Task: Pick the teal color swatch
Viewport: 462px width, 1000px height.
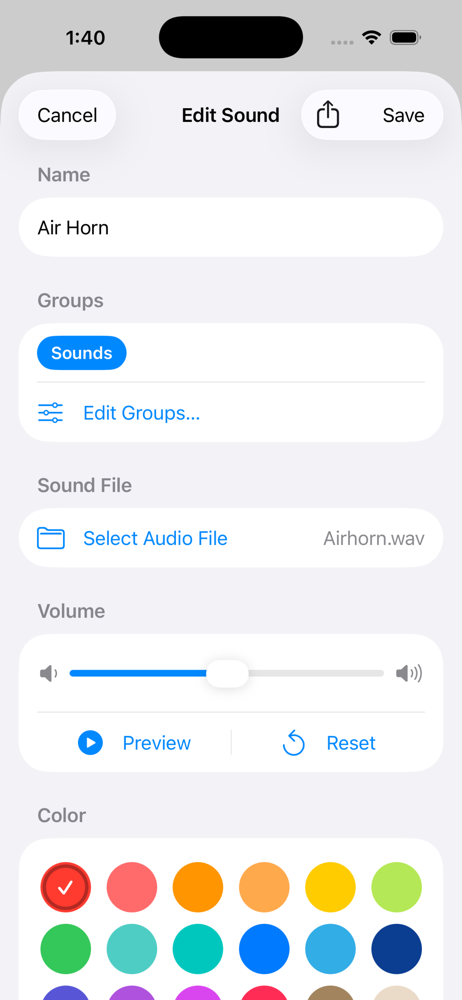Action: (x=198, y=949)
